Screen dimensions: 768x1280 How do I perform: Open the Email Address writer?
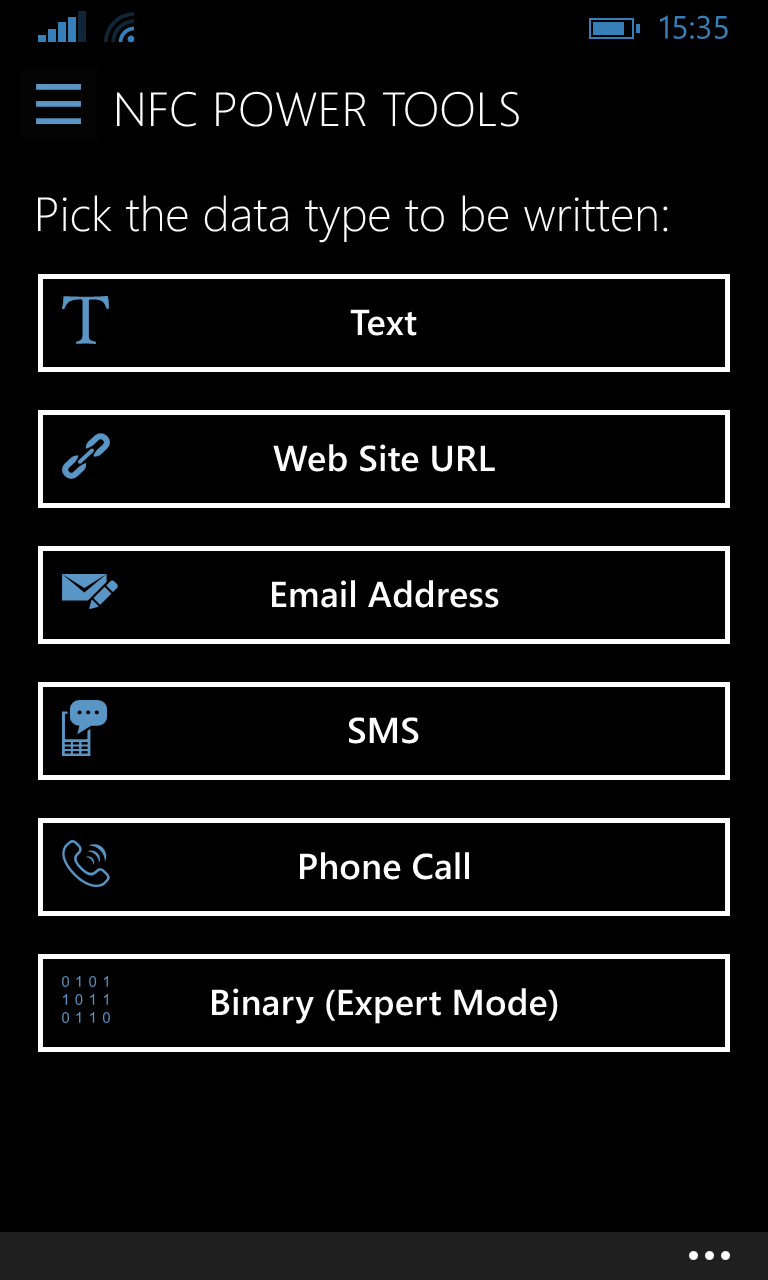(x=383, y=594)
